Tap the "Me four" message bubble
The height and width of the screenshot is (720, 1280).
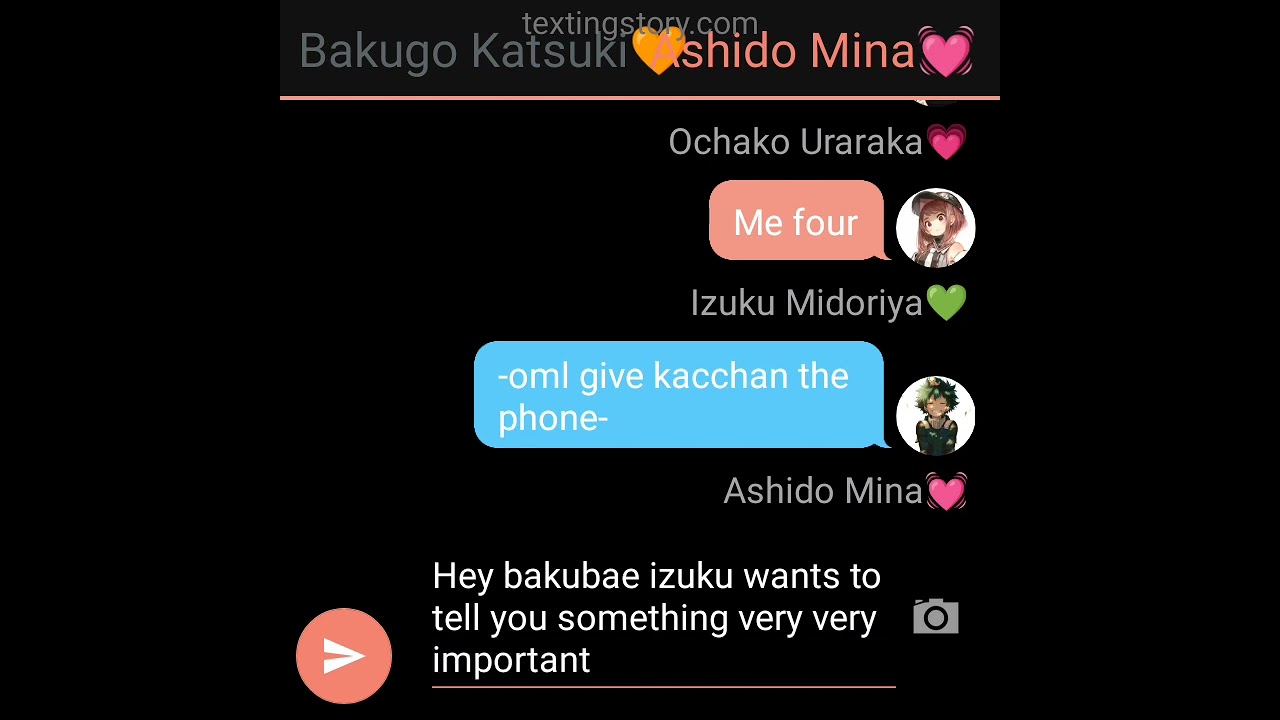tap(796, 222)
